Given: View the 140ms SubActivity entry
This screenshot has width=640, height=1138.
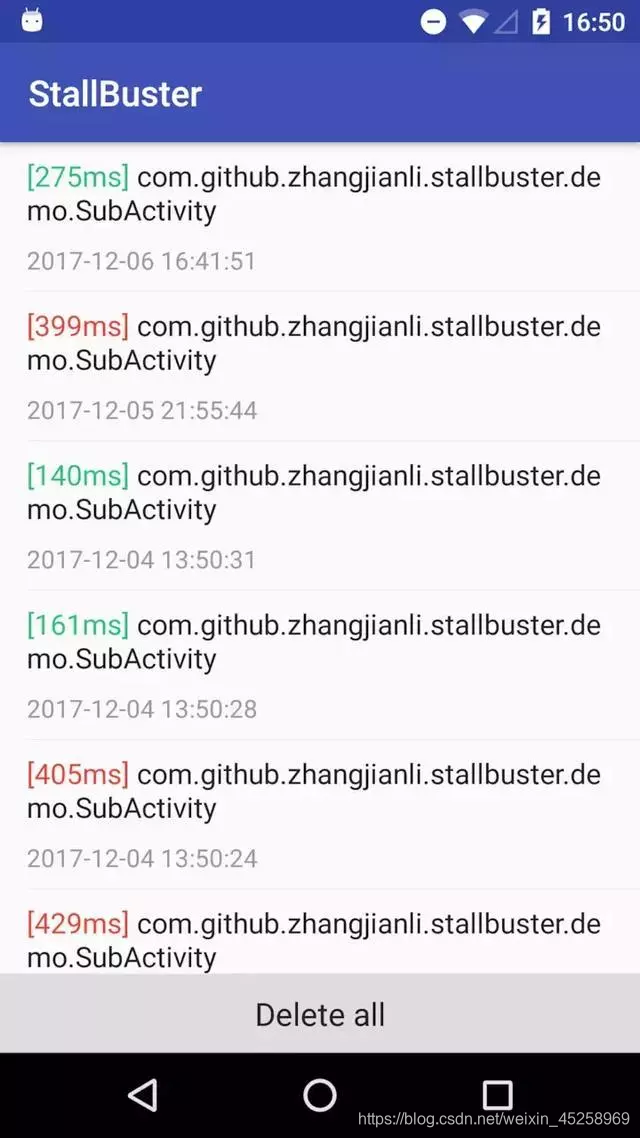Looking at the screenshot, I should click(320, 515).
